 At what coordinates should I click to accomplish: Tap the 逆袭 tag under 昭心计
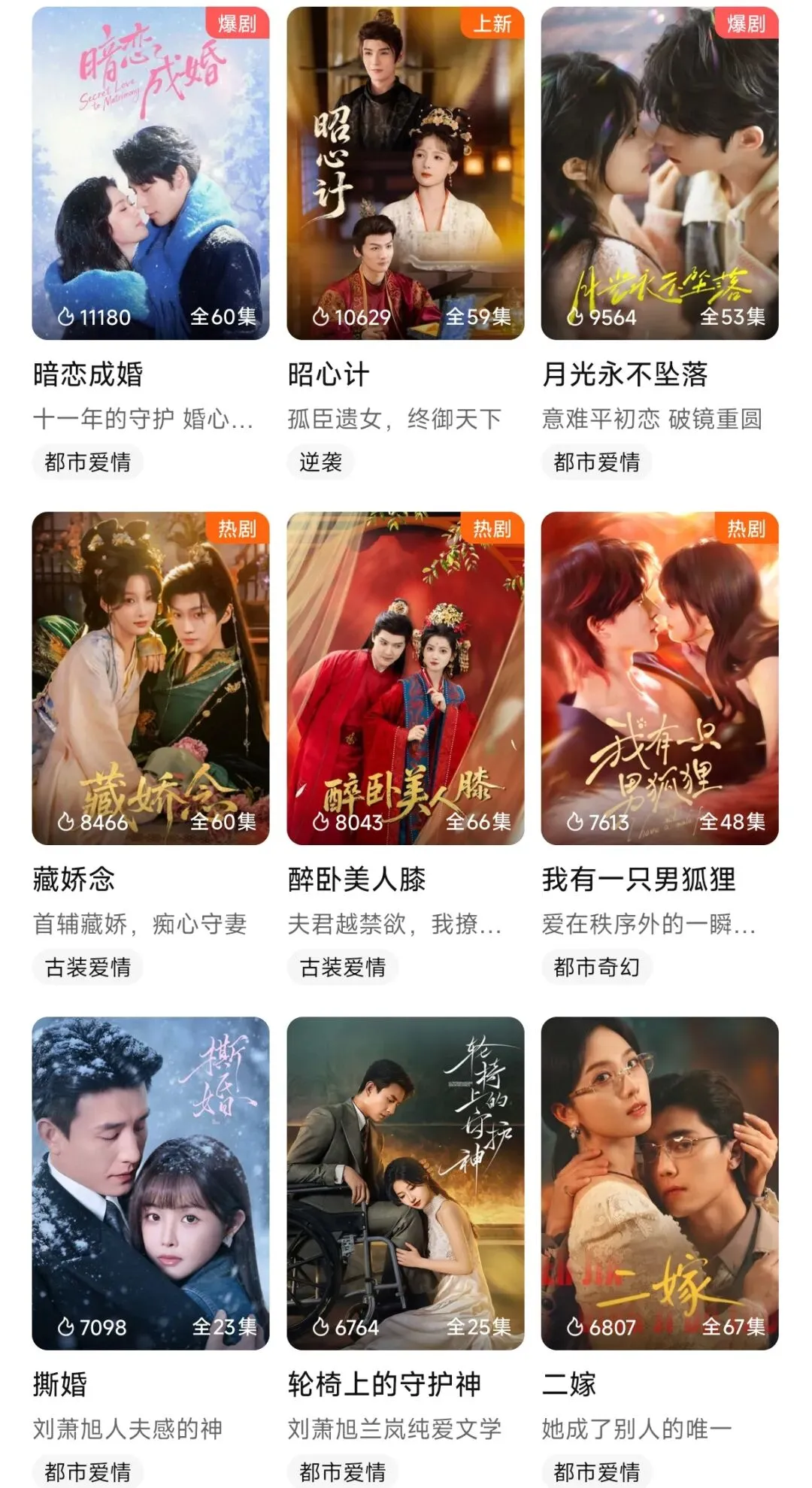coord(321,462)
